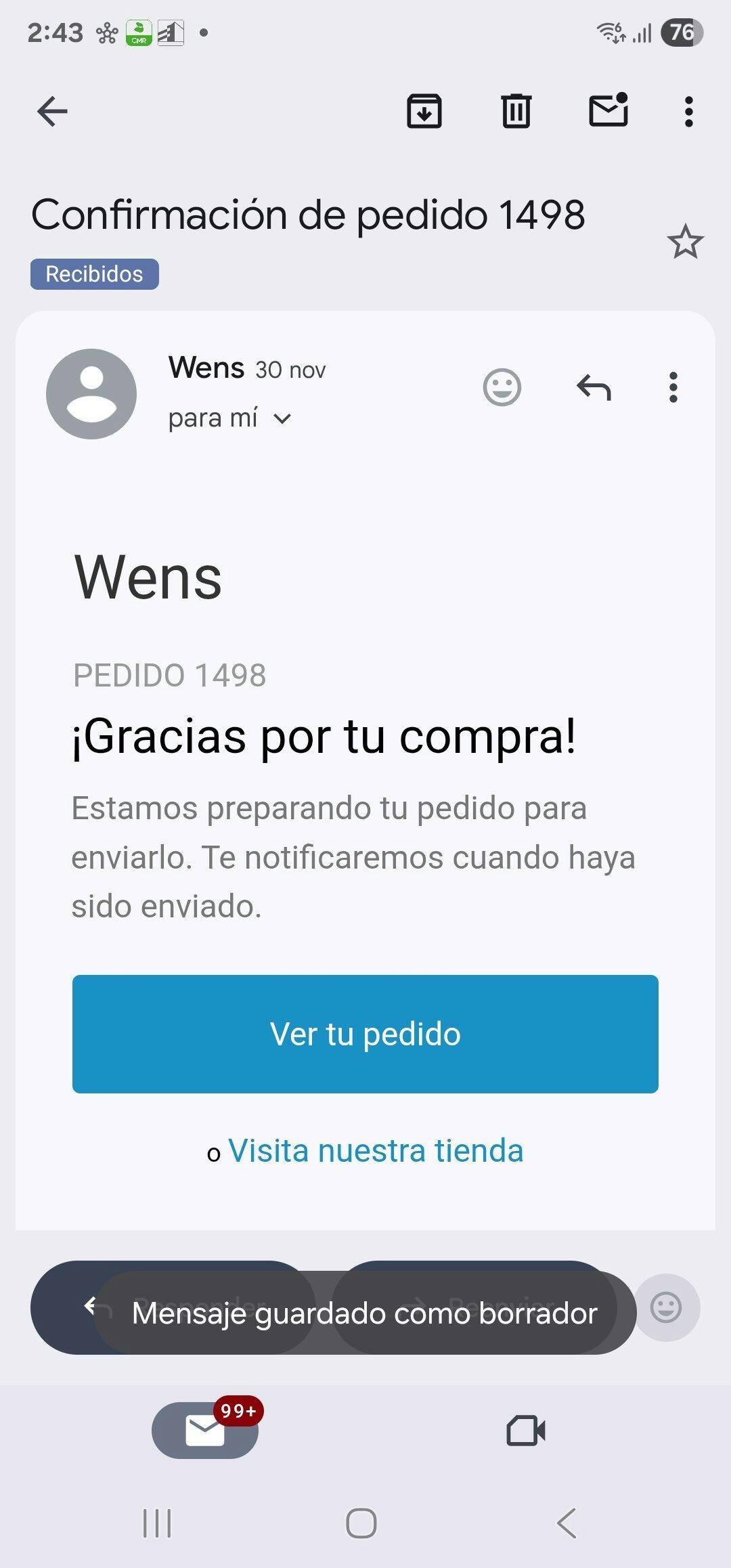The height and width of the screenshot is (1568, 731).
Task: Add an emoji reaction beside Wens's name
Action: click(502, 388)
